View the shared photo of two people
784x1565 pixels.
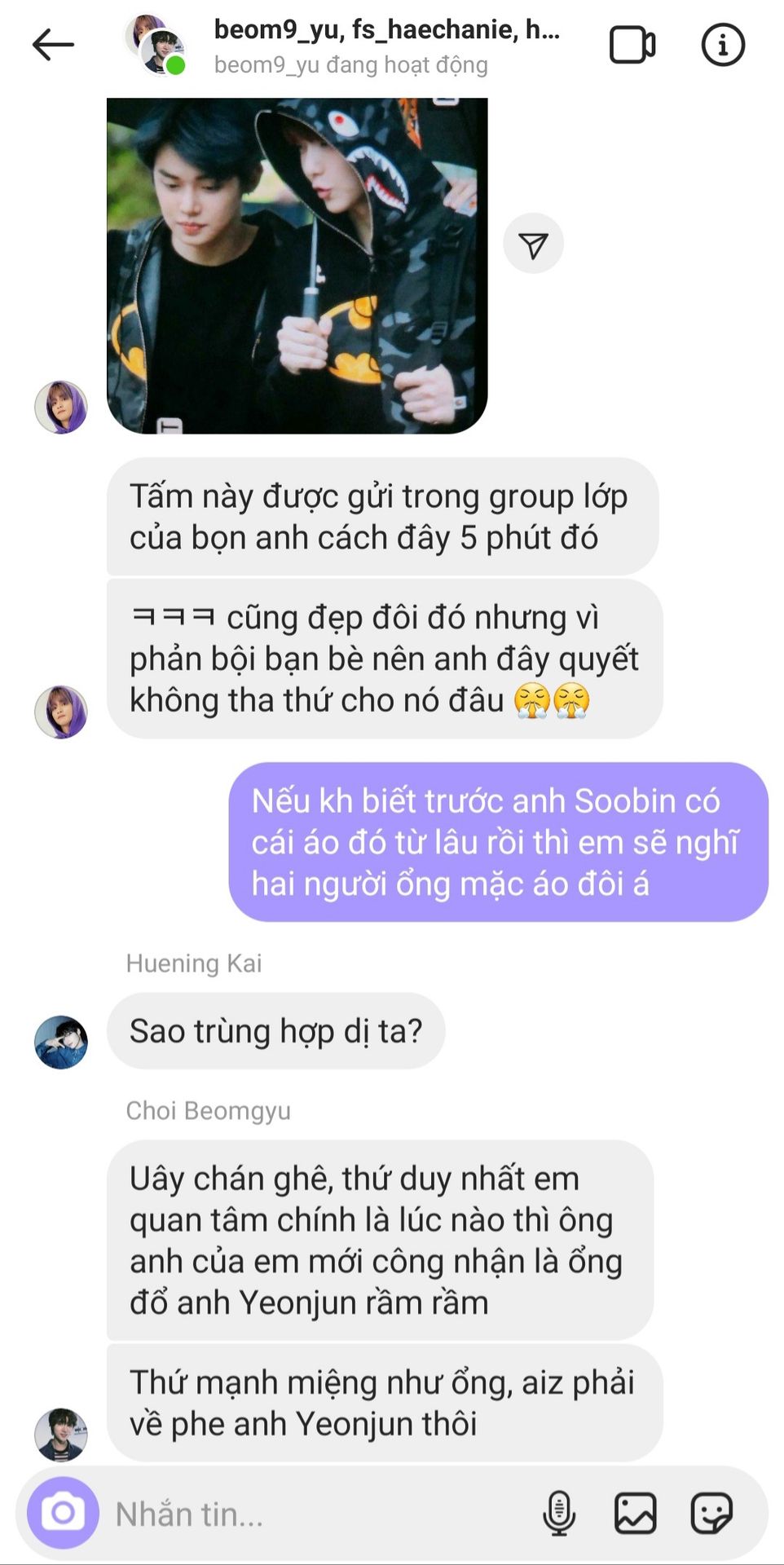pos(297,266)
